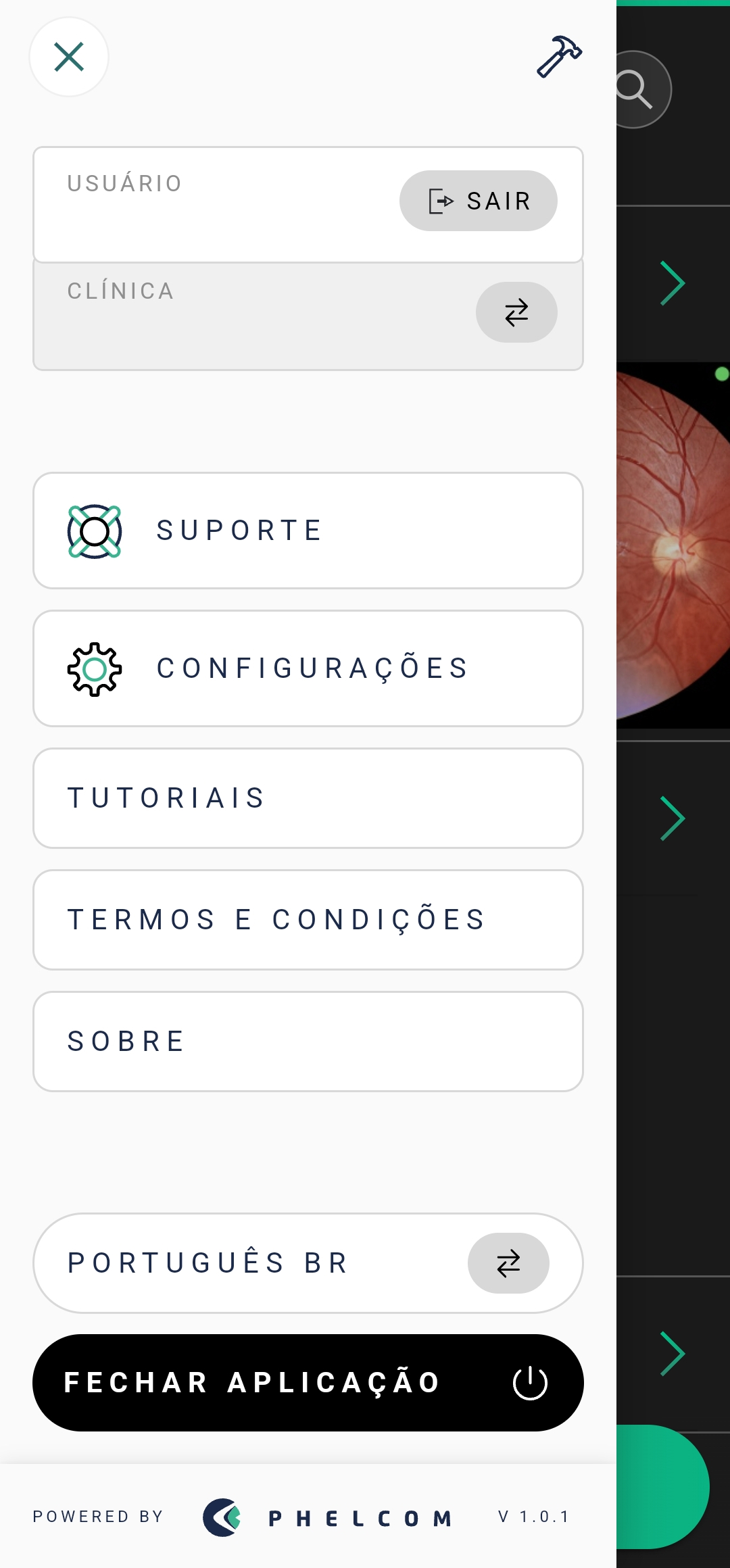Open Suporte

(x=308, y=531)
